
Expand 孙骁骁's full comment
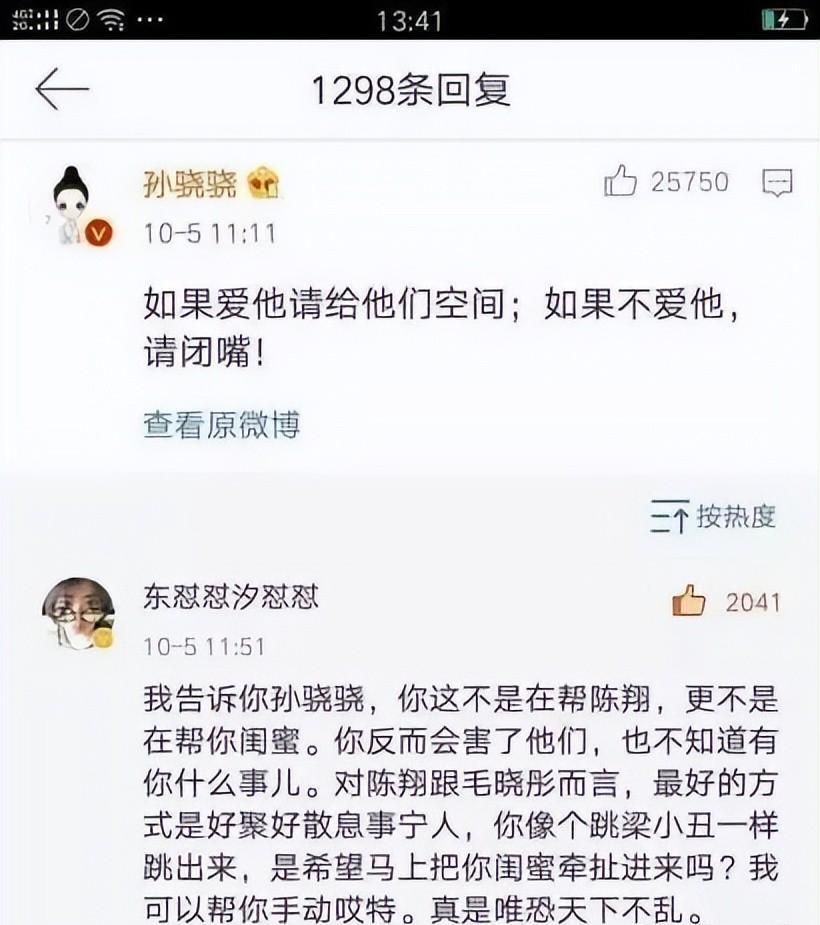tap(400, 320)
